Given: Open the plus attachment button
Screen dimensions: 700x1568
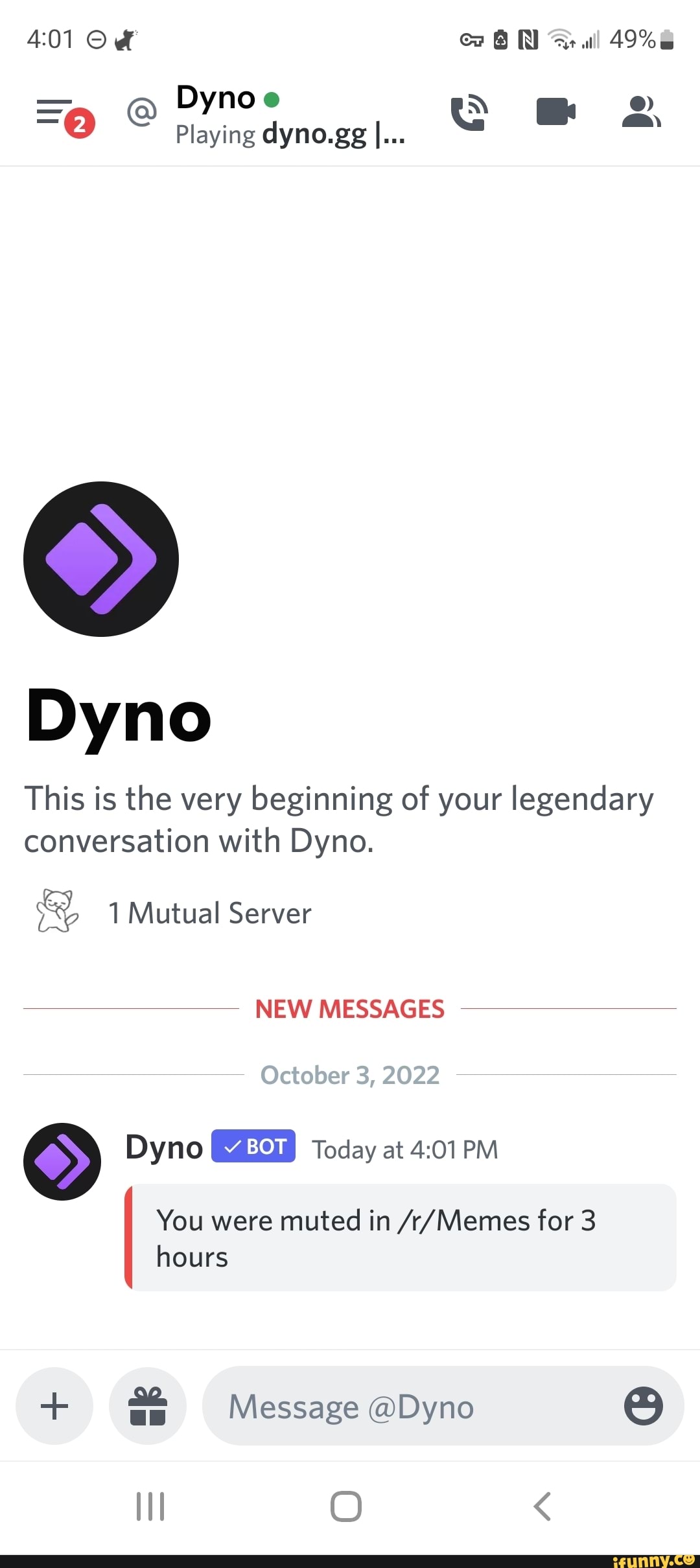Looking at the screenshot, I should coord(54,1406).
